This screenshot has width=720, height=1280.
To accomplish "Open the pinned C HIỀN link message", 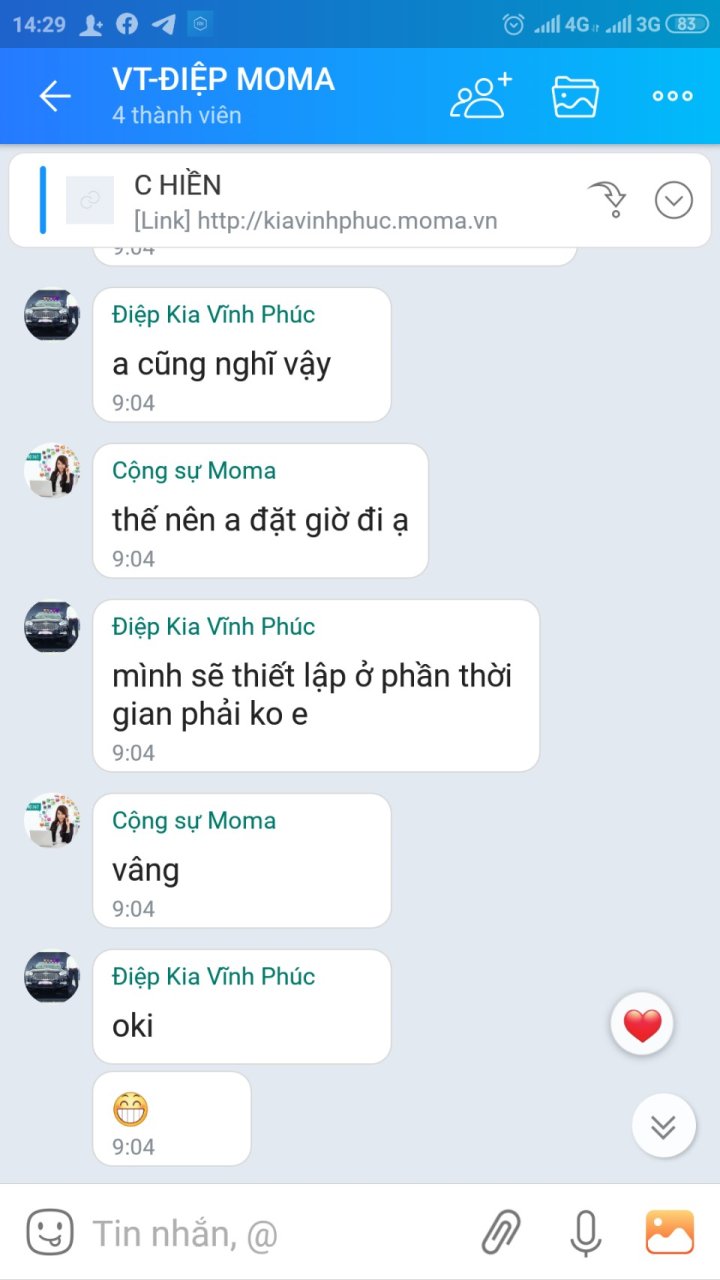I will tap(315, 201).
